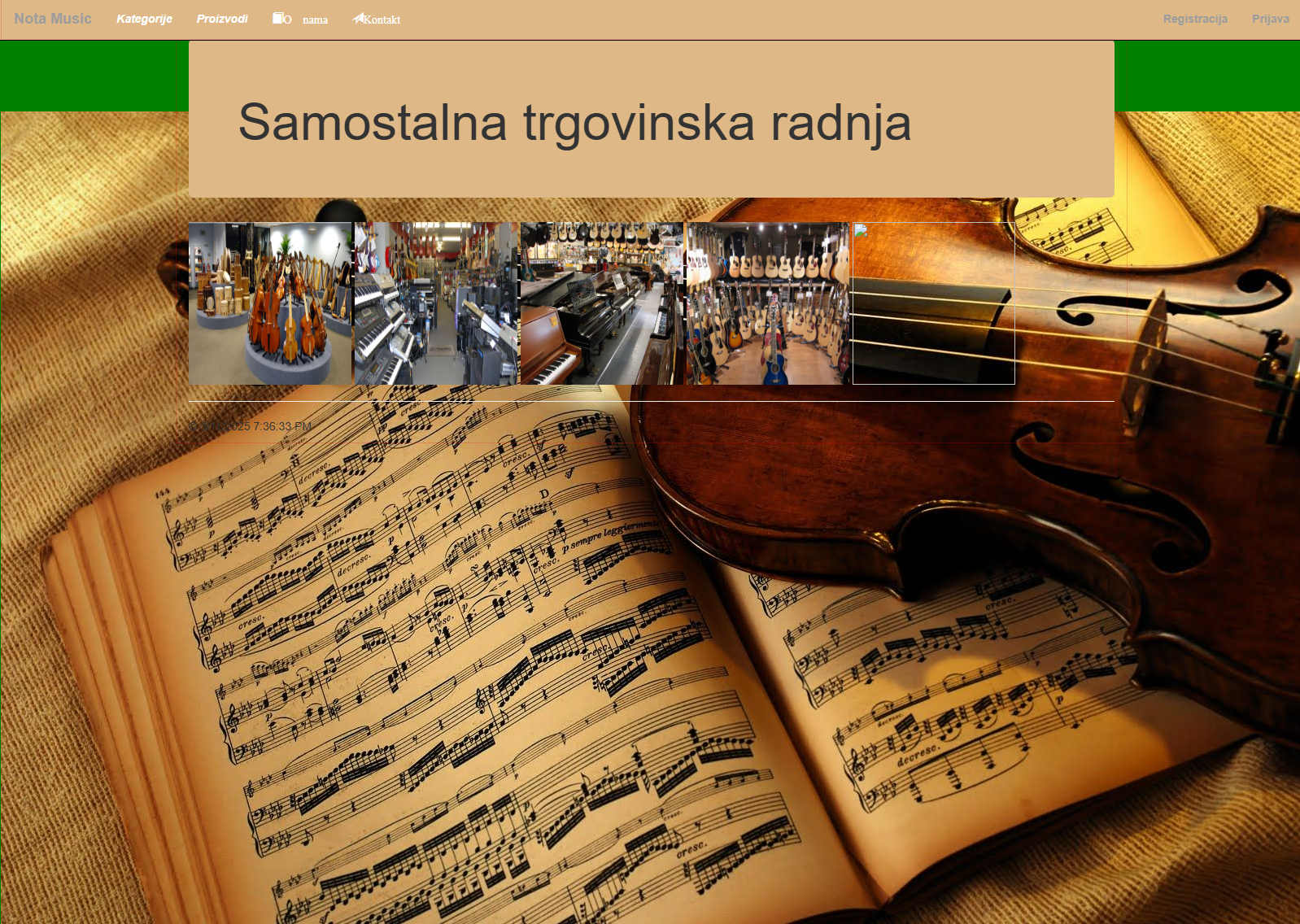The height and width of the screenshot is (924, 1300).
Task: Open the Kontakt page
Action: 377,20
